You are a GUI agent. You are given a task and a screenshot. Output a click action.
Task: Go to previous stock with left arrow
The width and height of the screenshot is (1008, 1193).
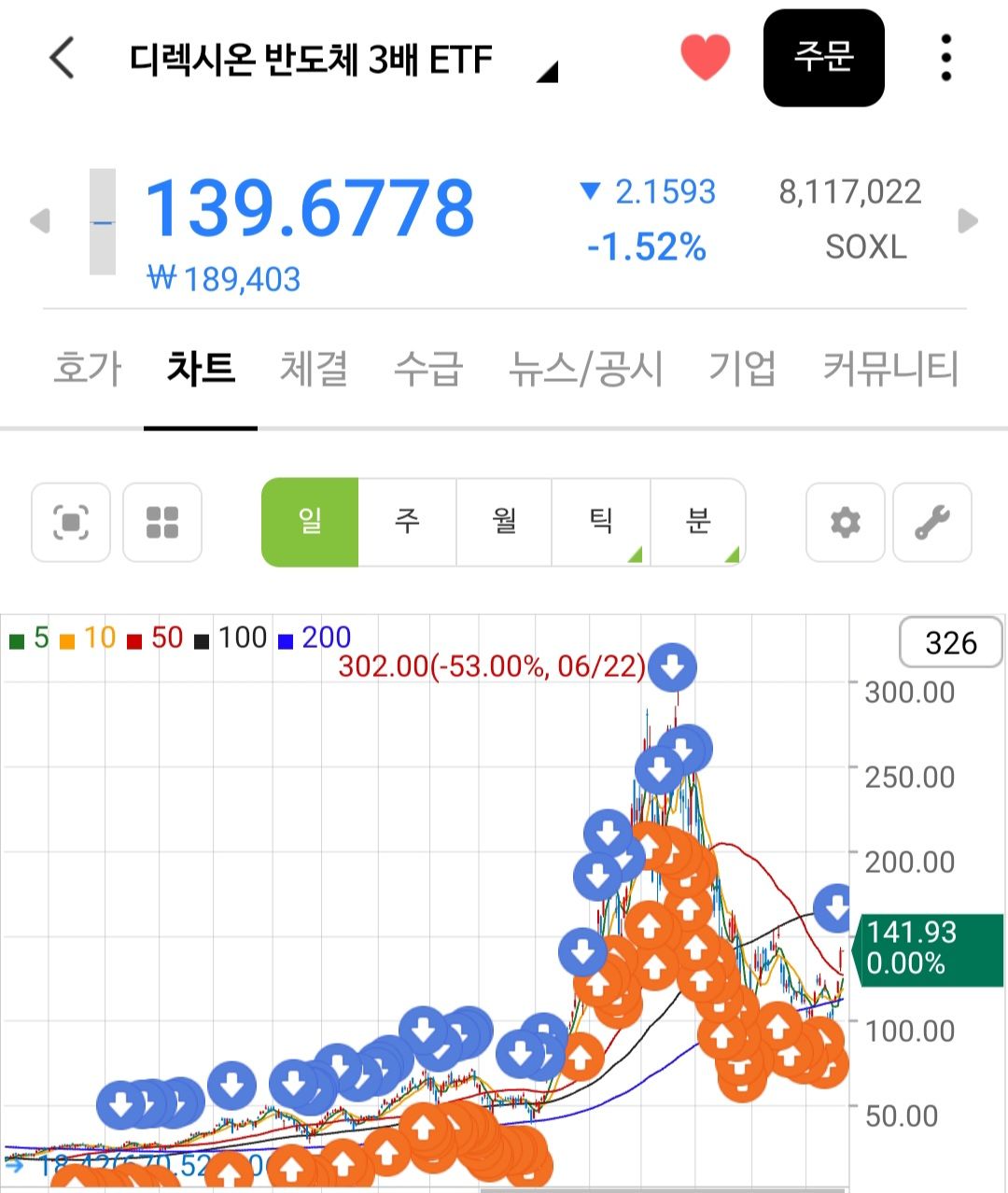[40, 221]
